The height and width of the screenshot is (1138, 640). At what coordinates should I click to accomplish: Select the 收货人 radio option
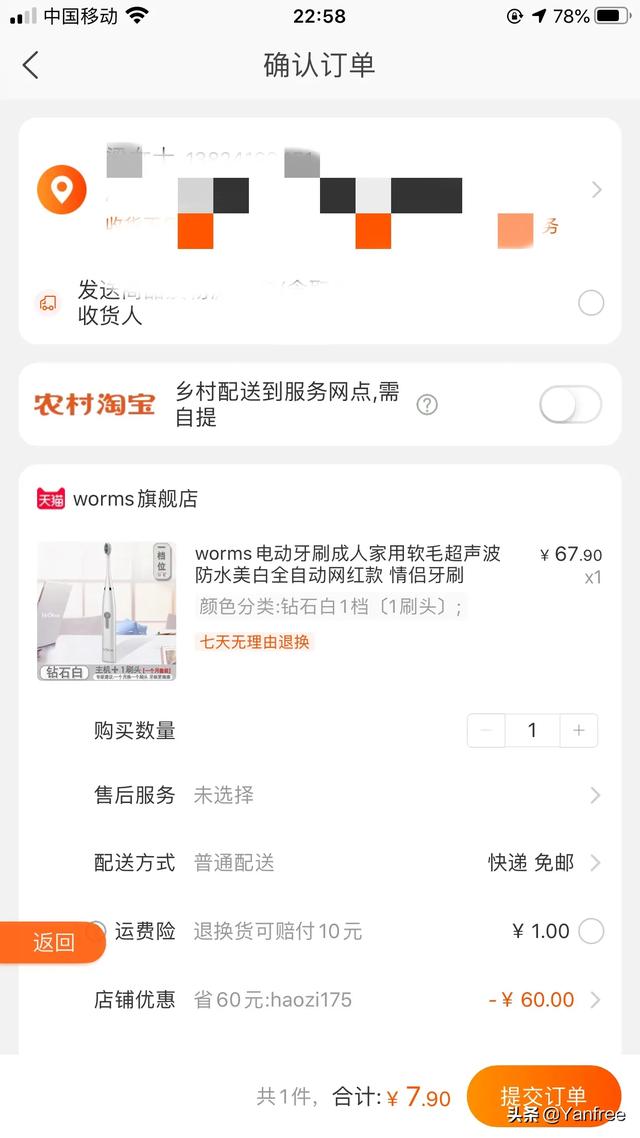[591, 303]
